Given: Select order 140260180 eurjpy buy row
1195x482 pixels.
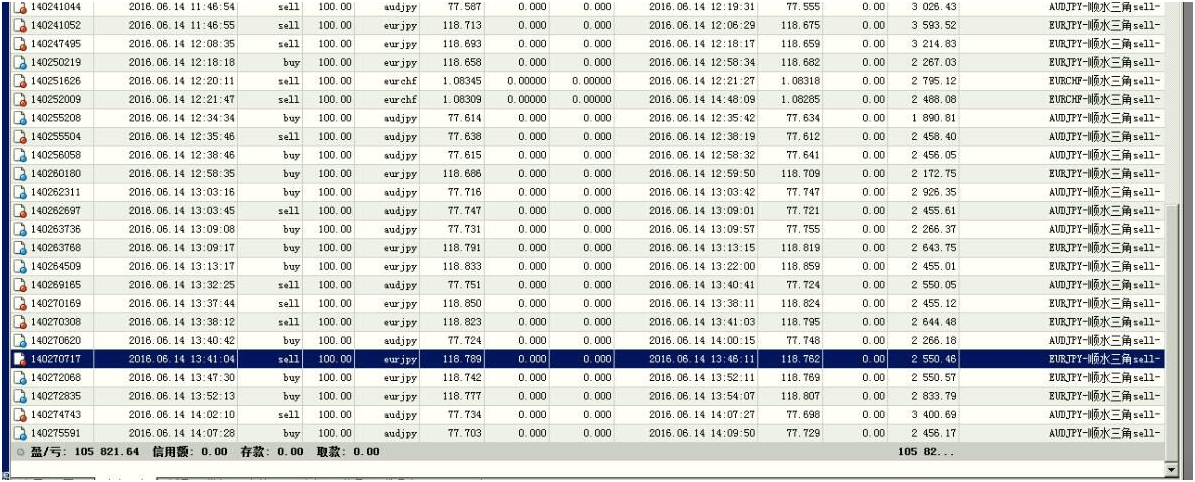Looking at the screenshot, I should 588,174.
